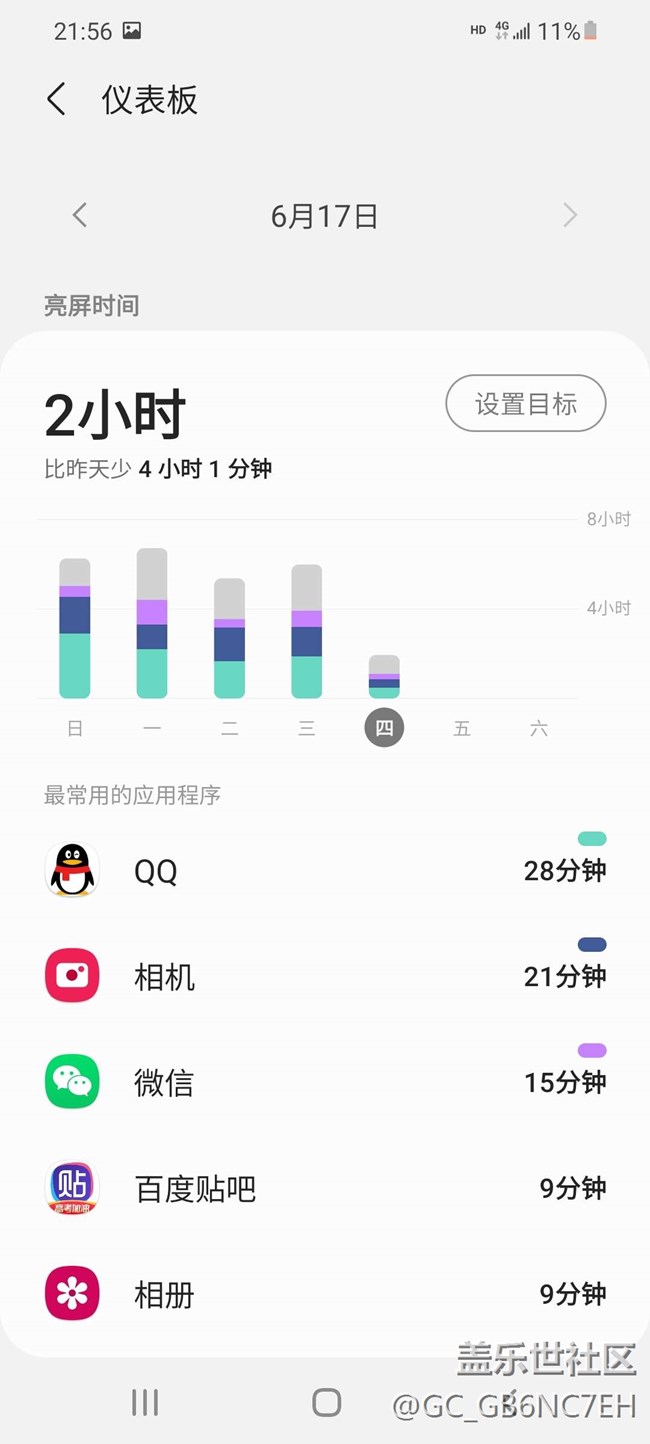Go to the home screen
The image size is (650, 1444).
326,1403
